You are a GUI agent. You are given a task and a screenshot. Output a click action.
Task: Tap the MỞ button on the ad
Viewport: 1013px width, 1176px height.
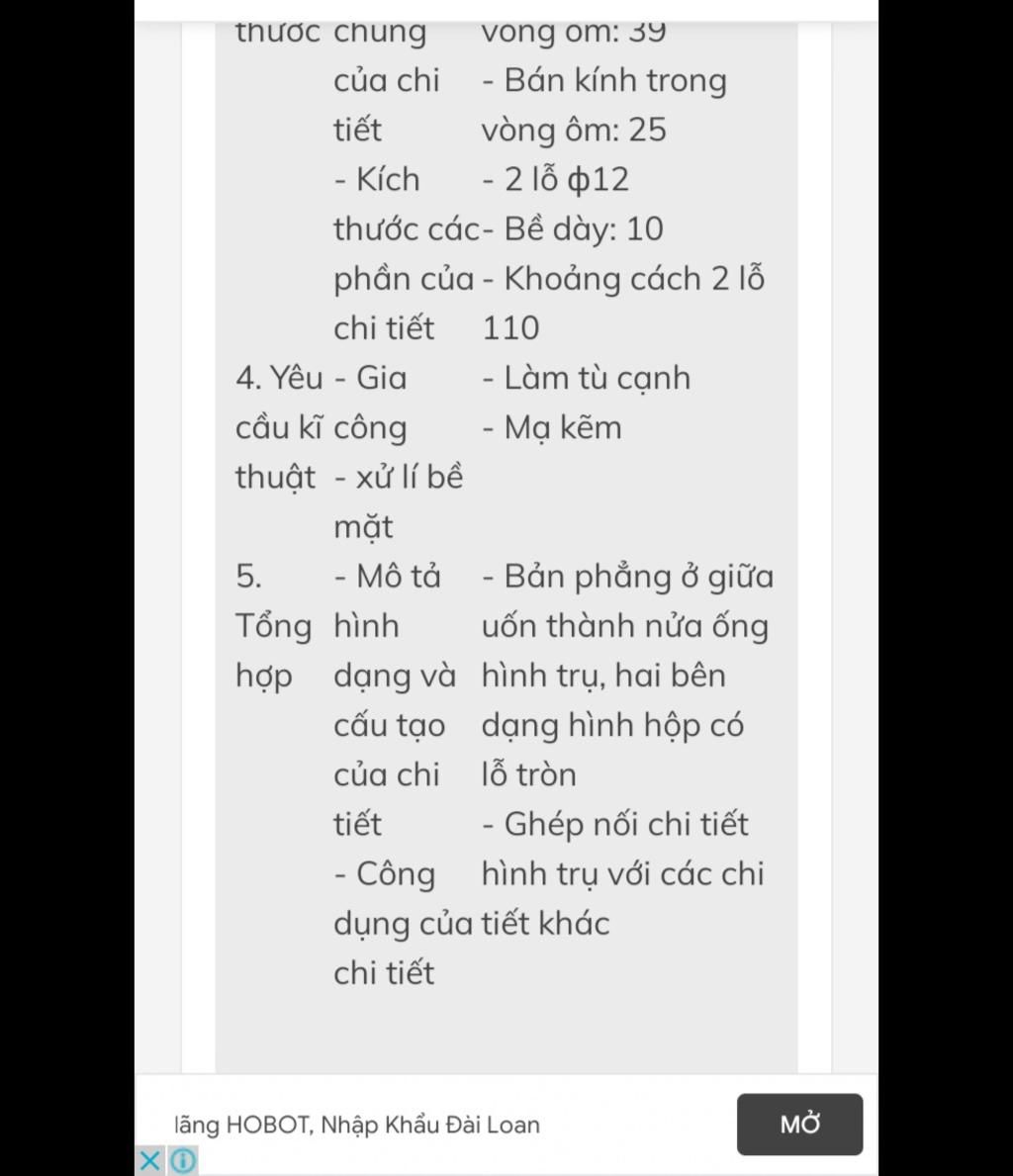(799, 1125)
